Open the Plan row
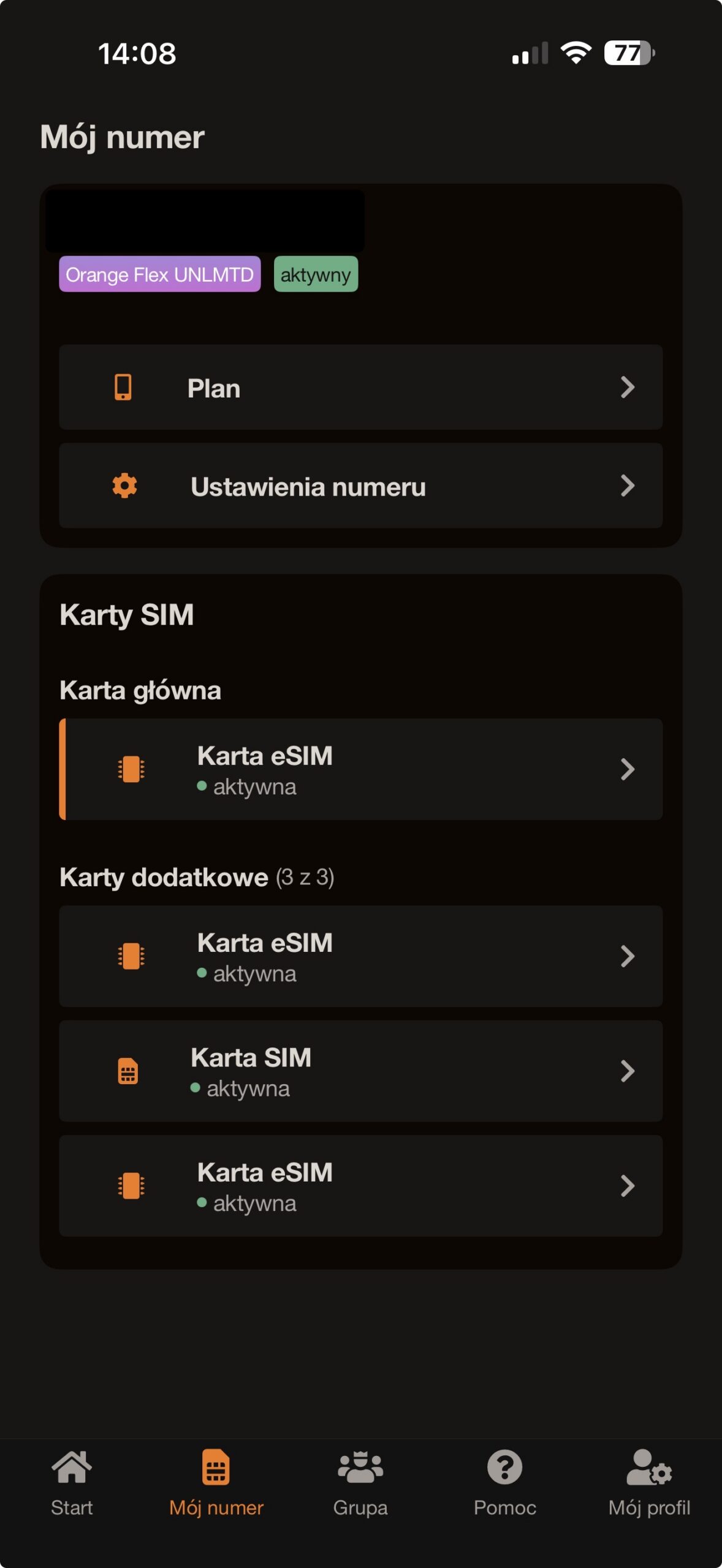Screen dimensions: 722x1568 (x=360, y=387)
